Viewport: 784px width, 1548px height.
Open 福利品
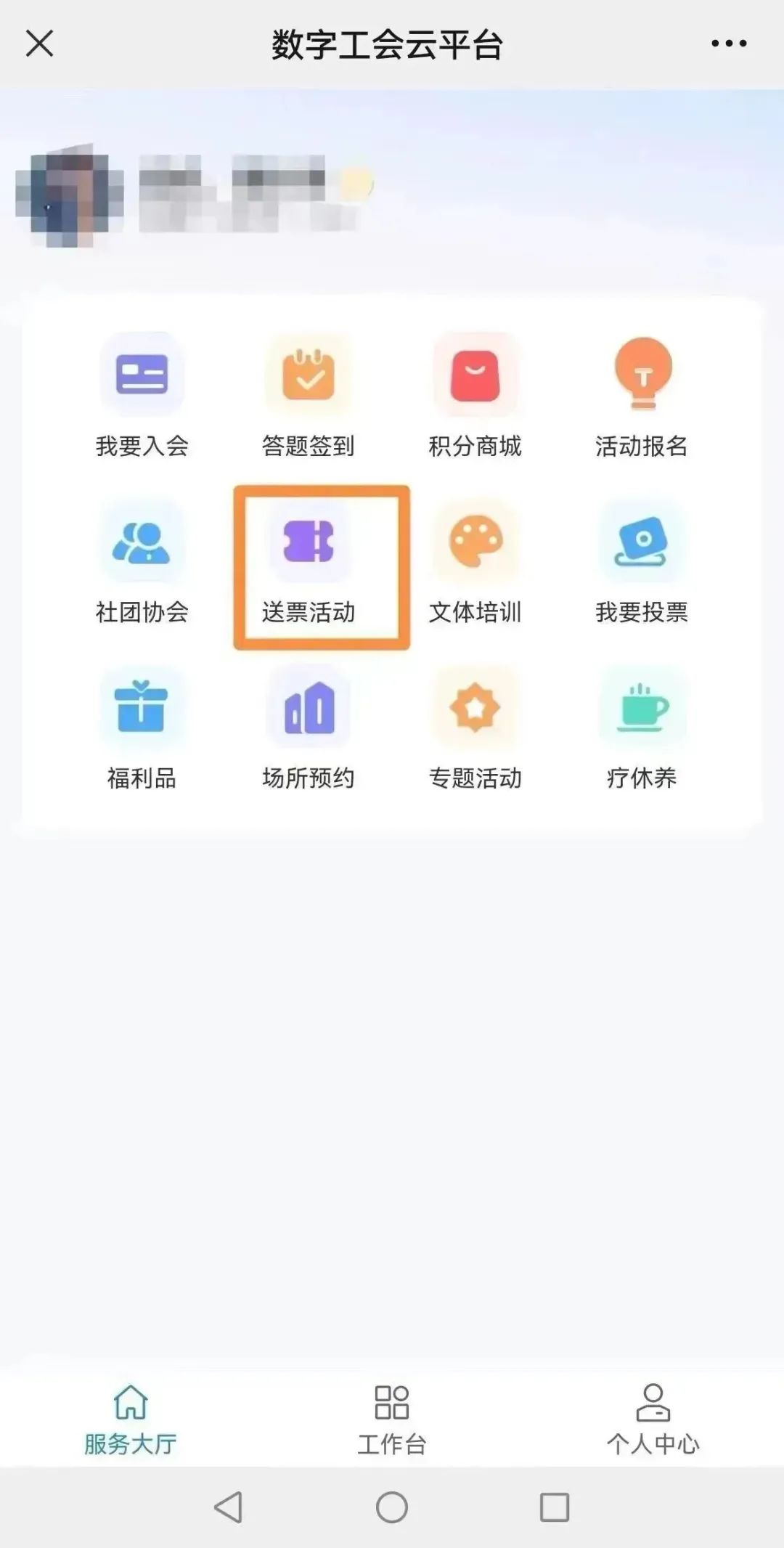pos(142,728)
